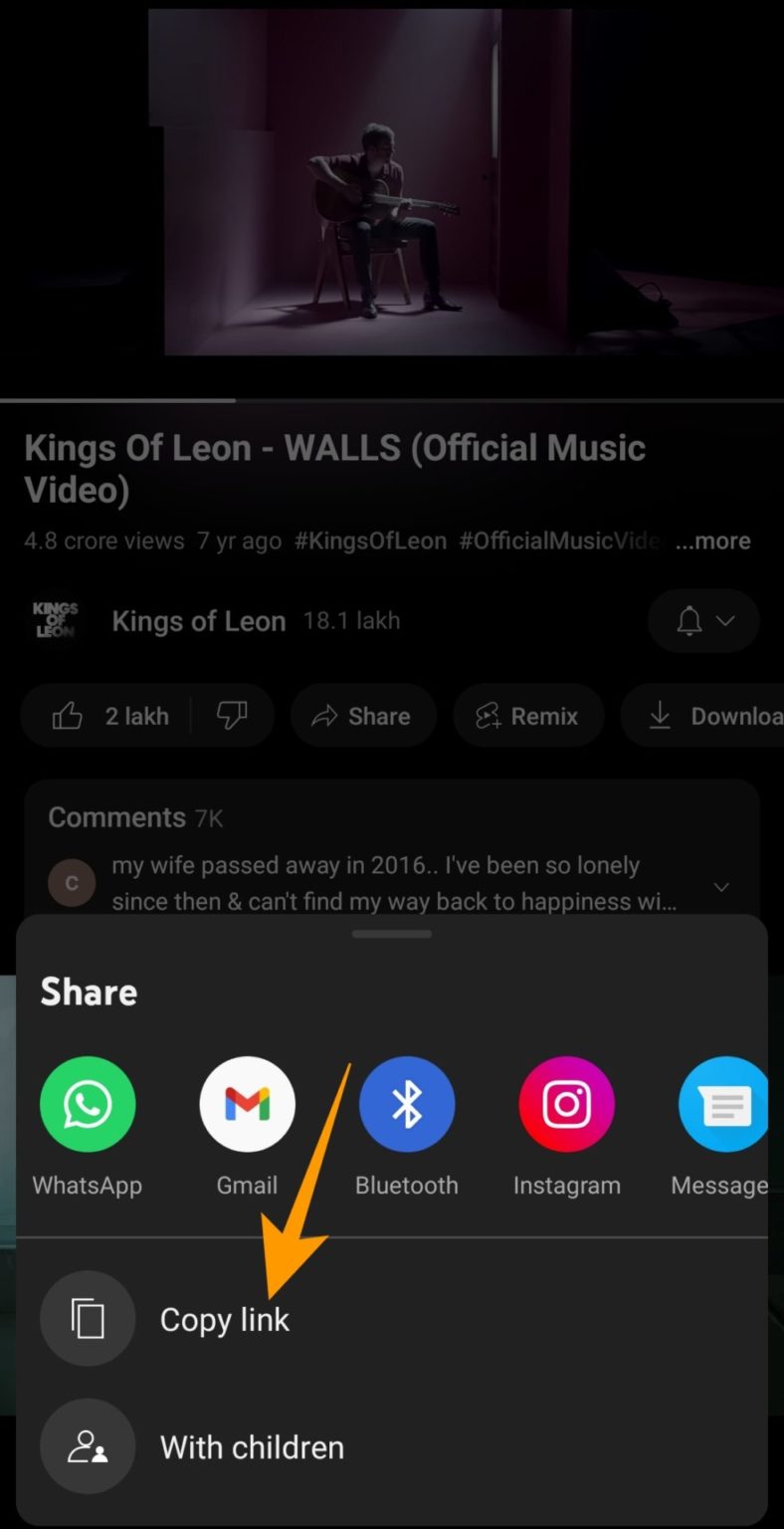
Task: Expand the Comments section
Action: pos(390,846)
